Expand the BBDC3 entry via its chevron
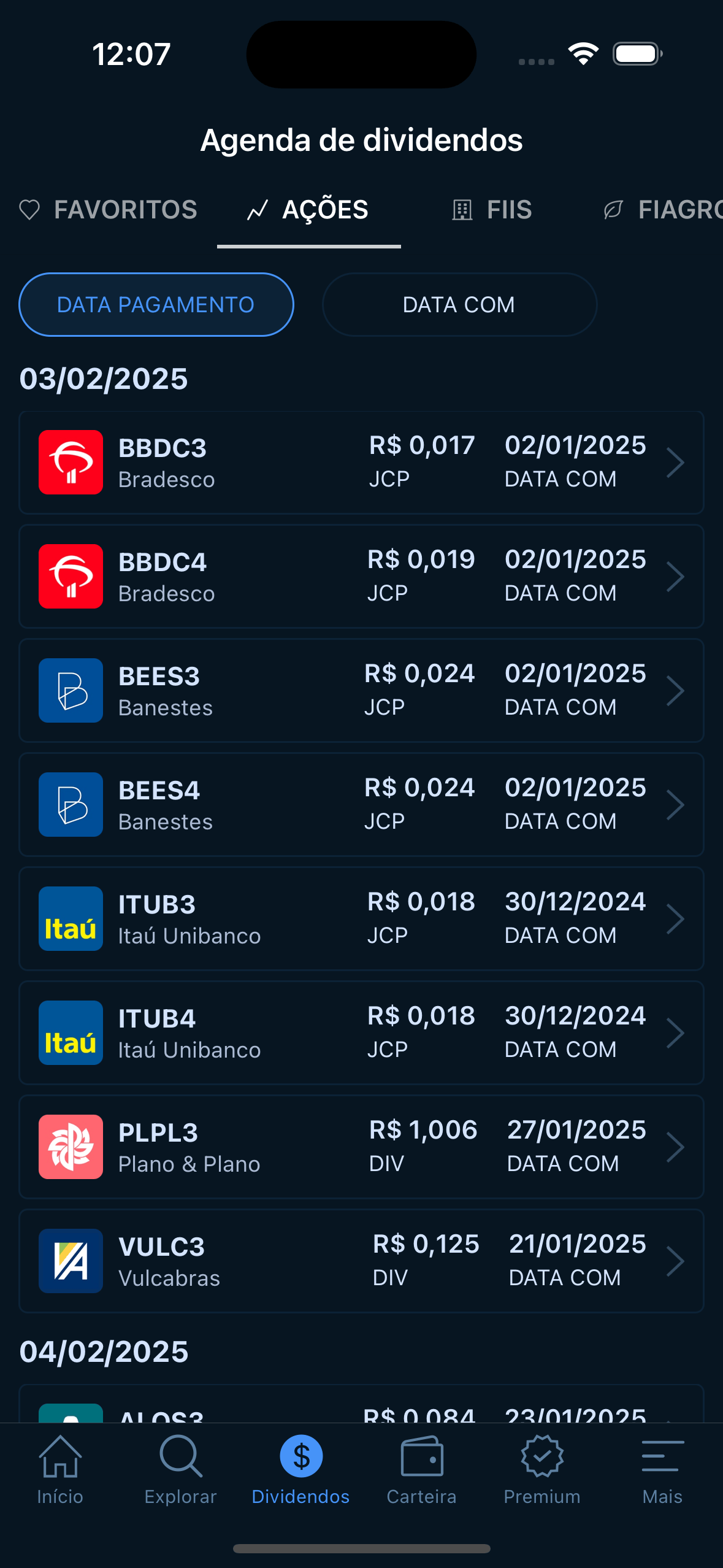723x1568 pixels. tap(676, 463)
